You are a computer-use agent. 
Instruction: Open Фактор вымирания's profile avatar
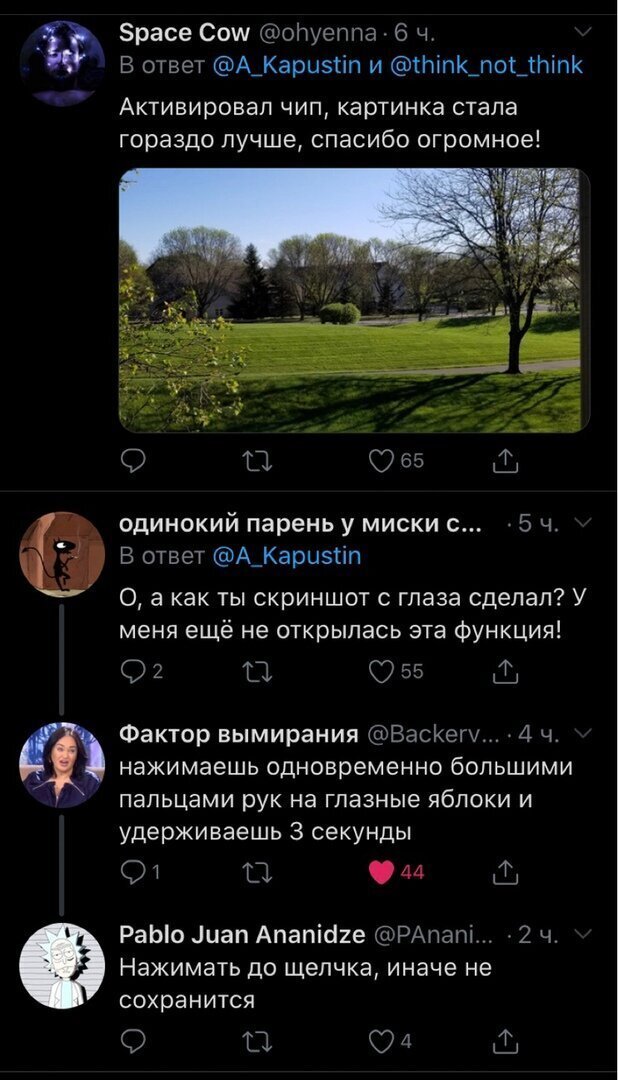[x=62, y=765]
